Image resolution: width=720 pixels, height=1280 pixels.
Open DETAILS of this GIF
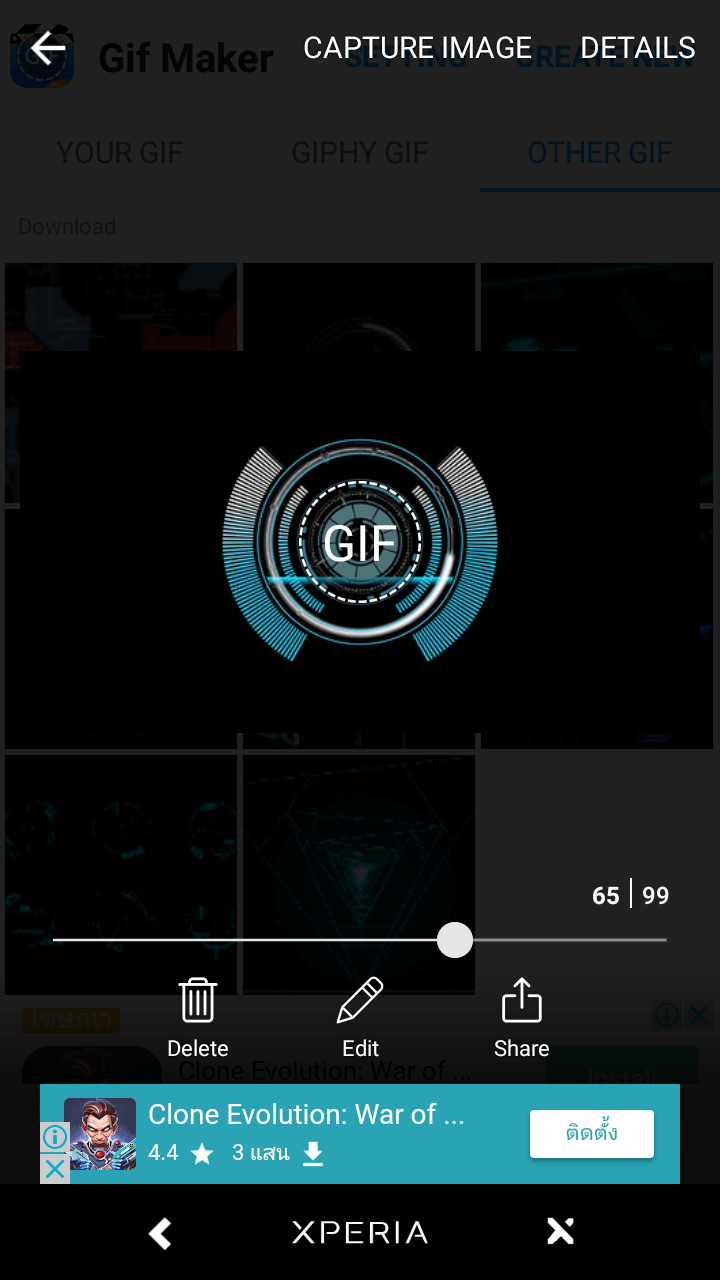637,48
